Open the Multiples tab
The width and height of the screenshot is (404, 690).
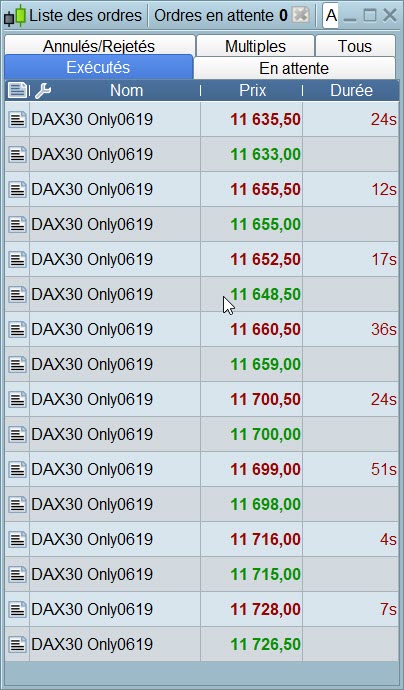255,46
